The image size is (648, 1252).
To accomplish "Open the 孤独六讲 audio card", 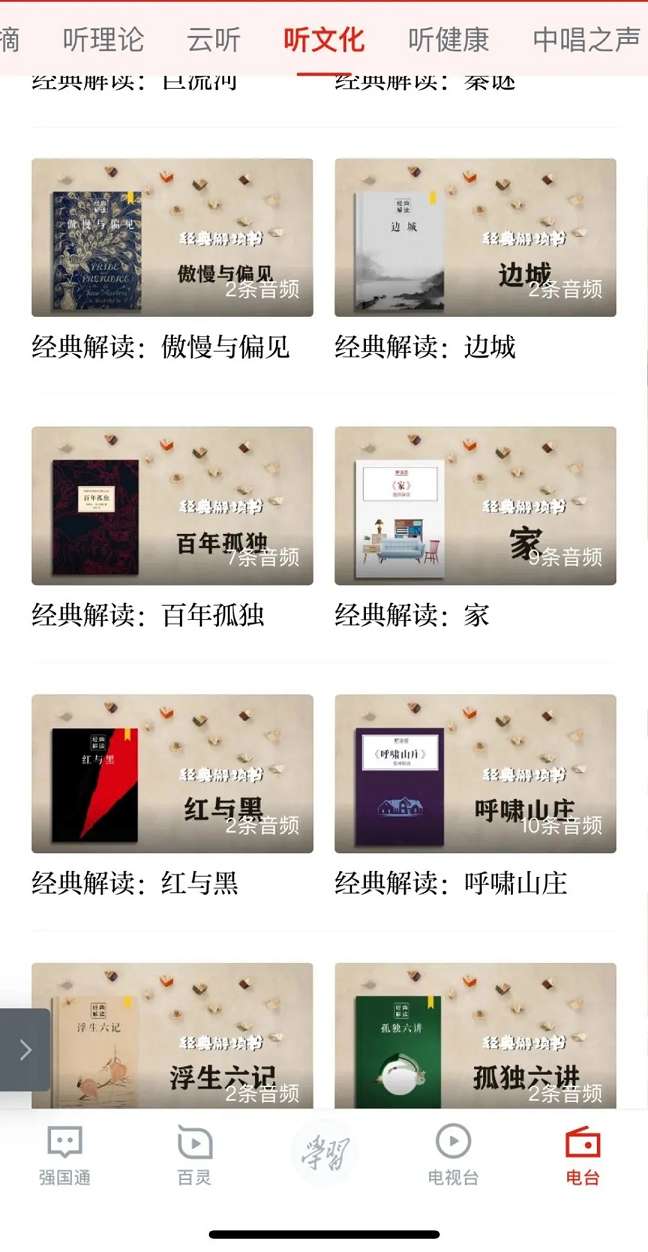I will click(475, 1036).
